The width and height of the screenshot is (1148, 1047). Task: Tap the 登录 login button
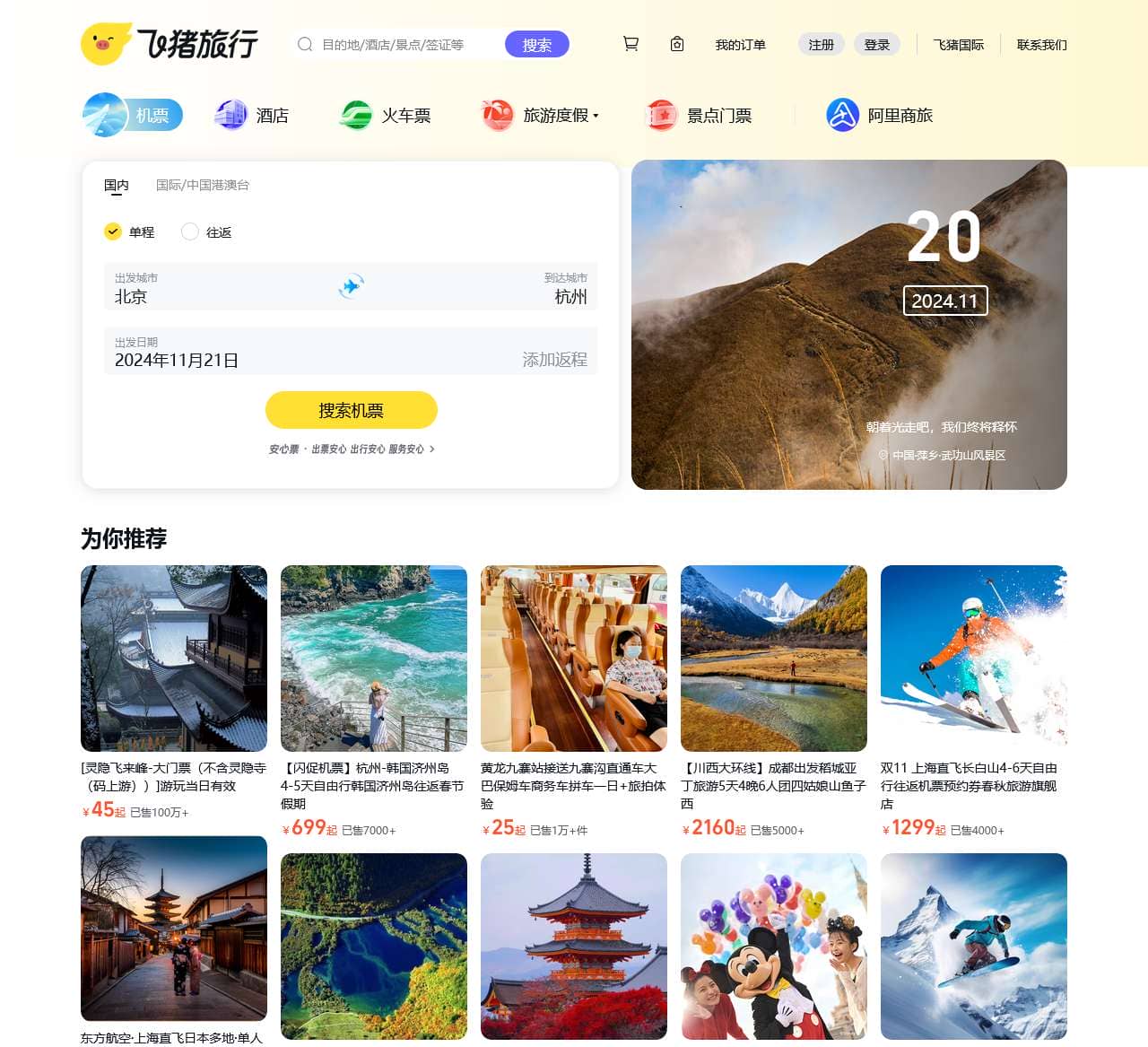[876, 45]
